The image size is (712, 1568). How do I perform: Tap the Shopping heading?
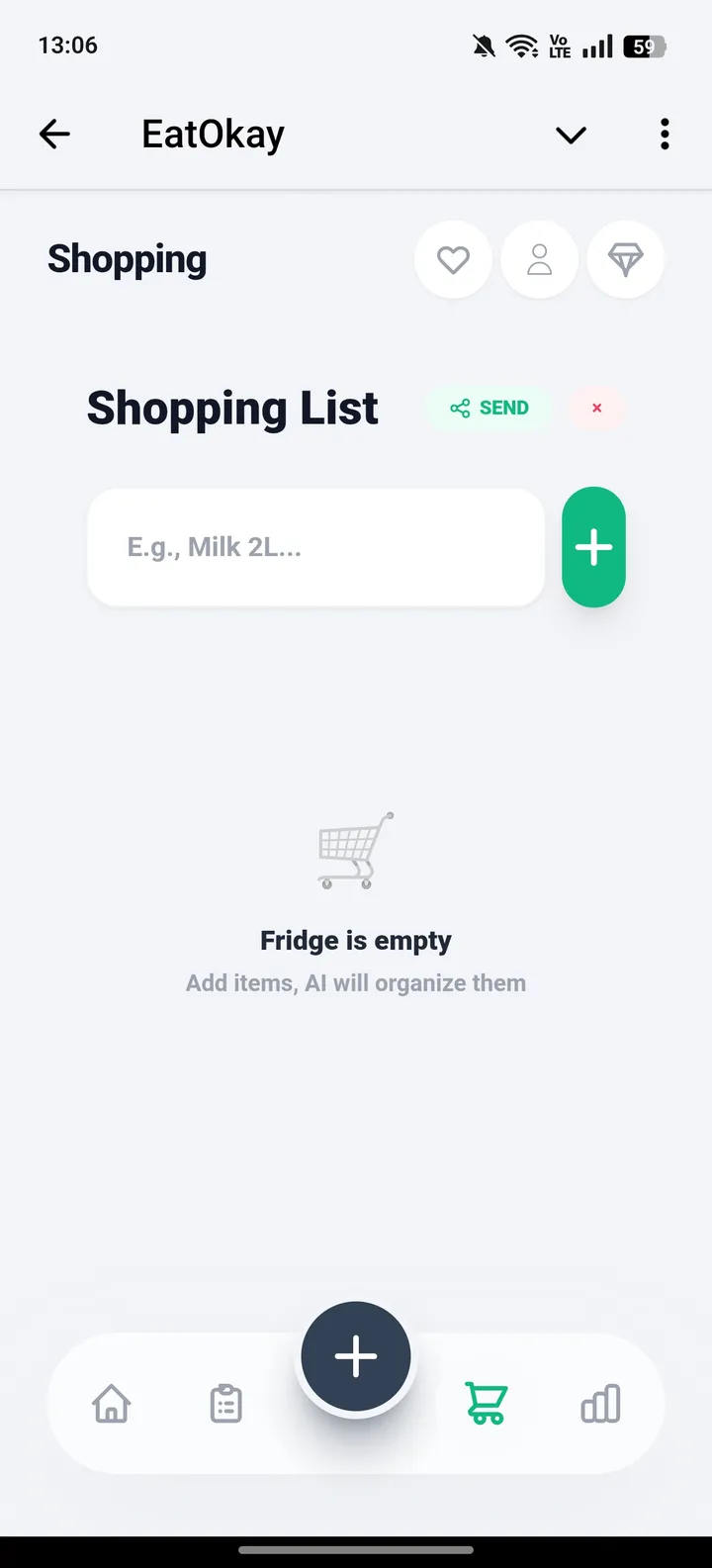[127, 259]
